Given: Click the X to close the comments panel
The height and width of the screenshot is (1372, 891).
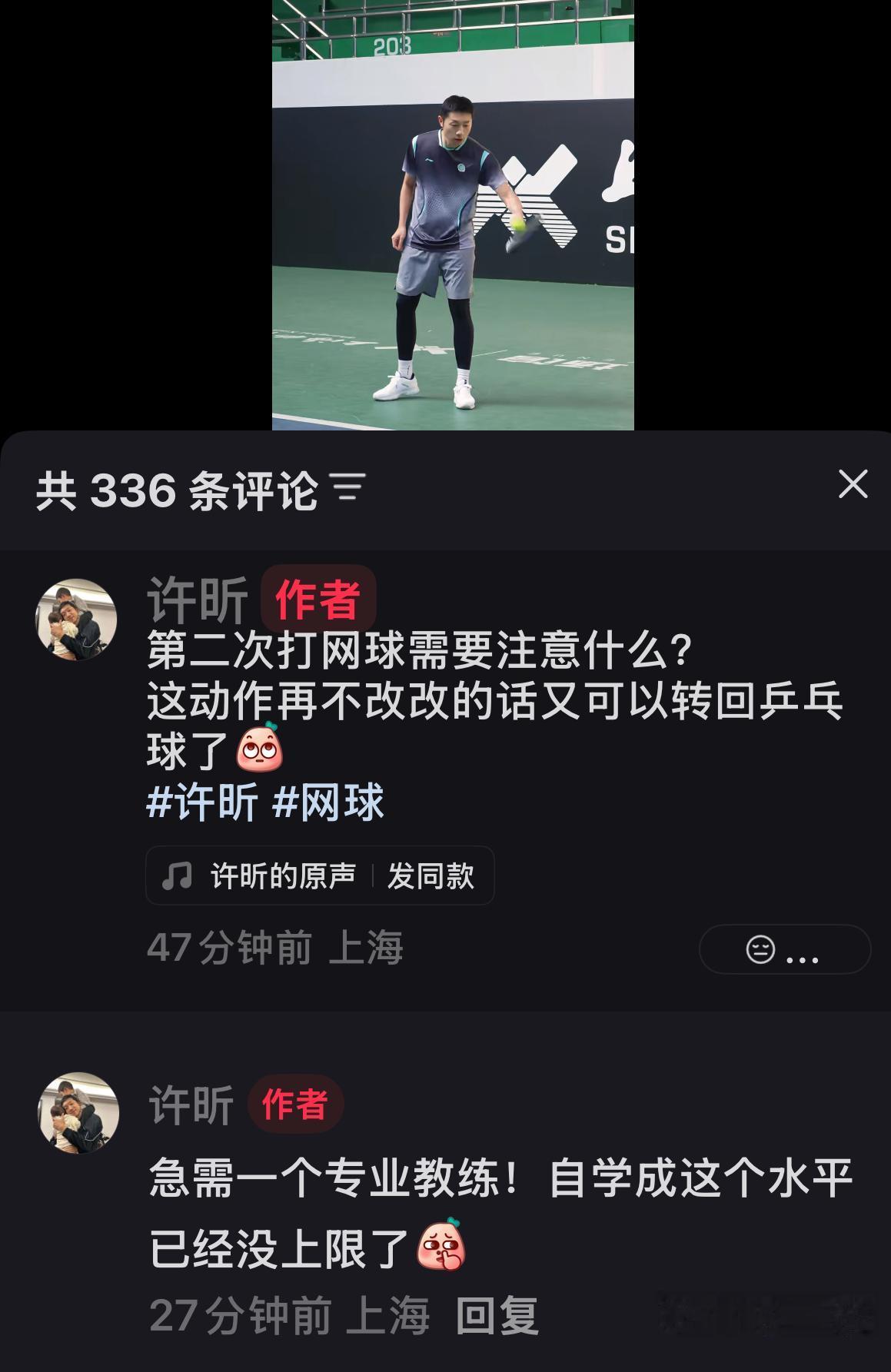Looking at the screenshot, I should 853,484.
